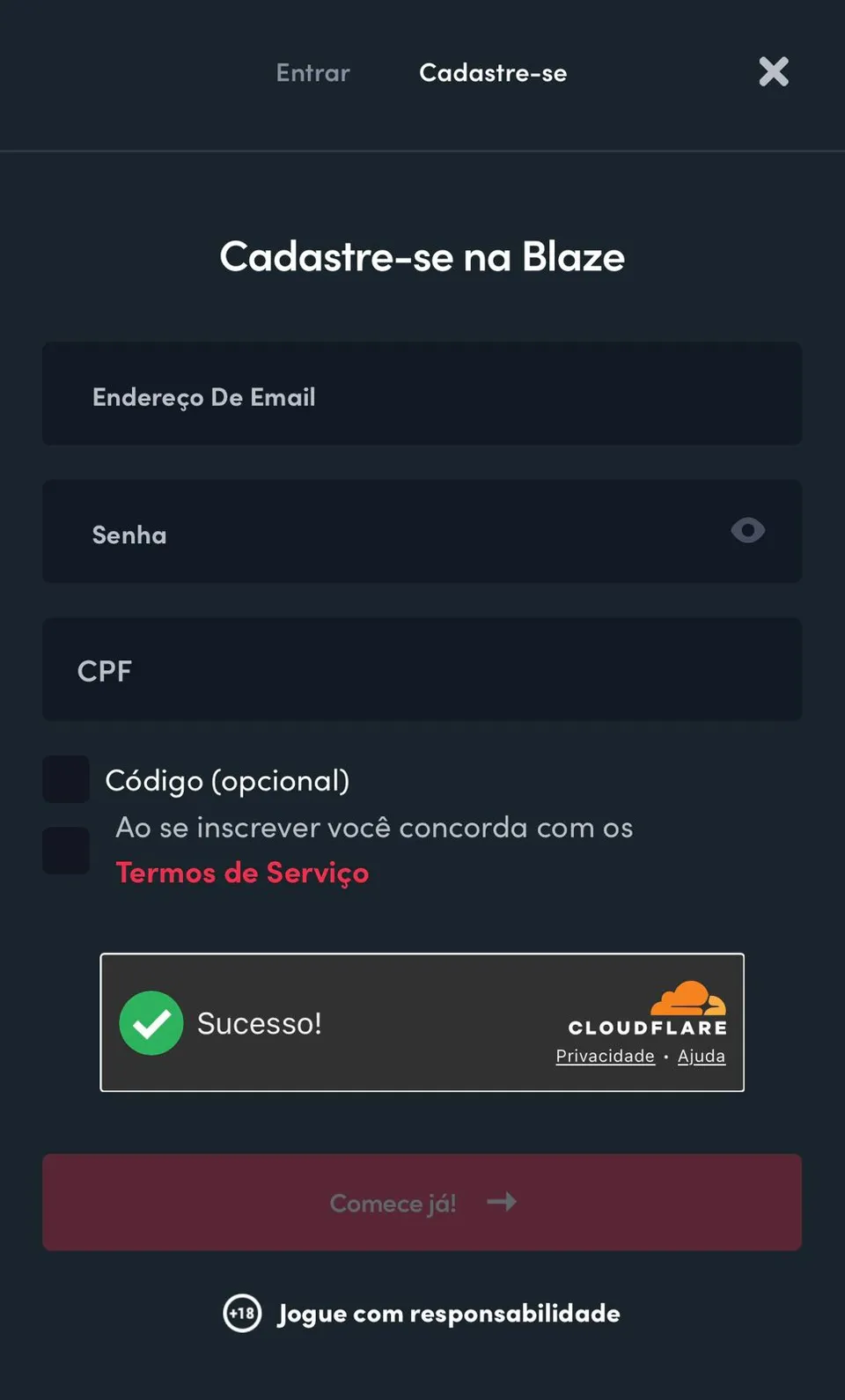
Task: Reveal the password with the eye icon
Action: 747,531
